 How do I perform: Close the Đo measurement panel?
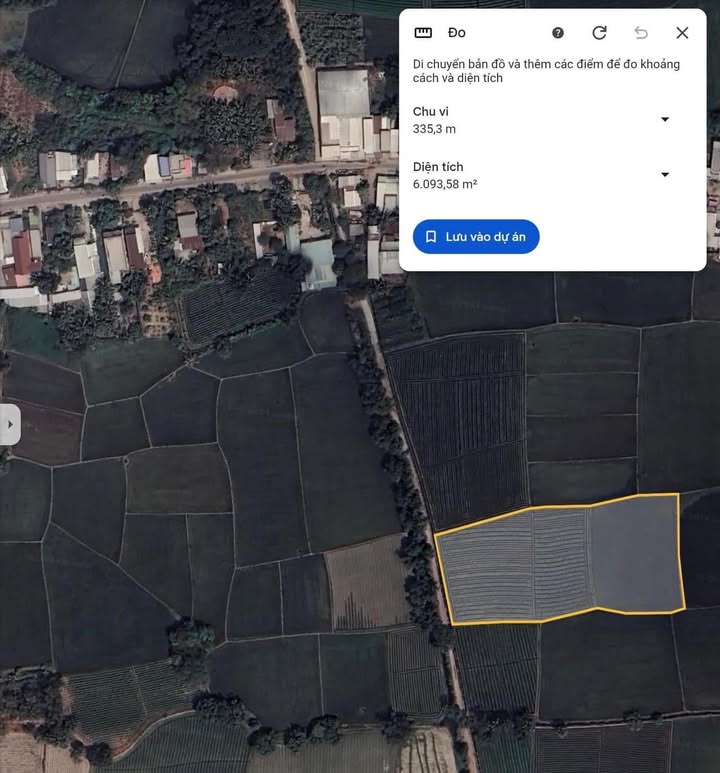[682, 33]
